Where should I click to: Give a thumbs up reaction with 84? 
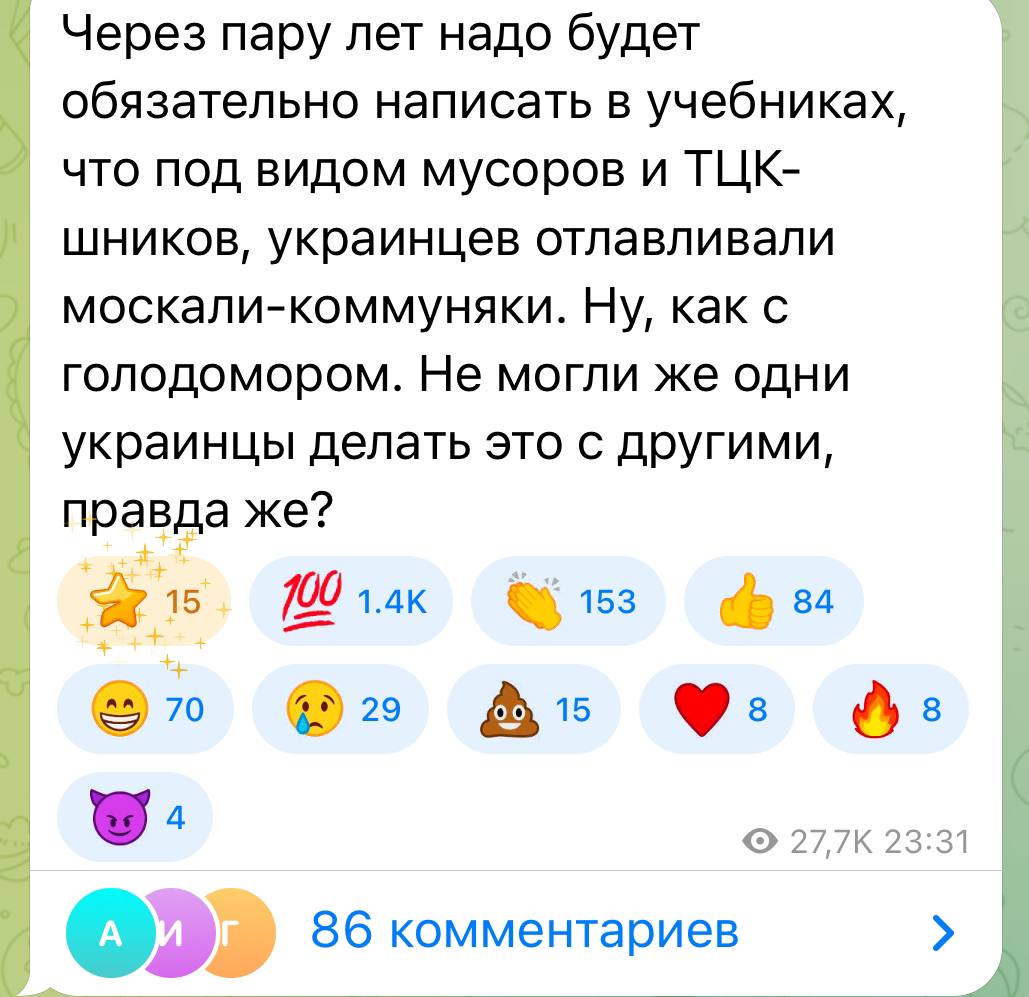tap(773, 601)
